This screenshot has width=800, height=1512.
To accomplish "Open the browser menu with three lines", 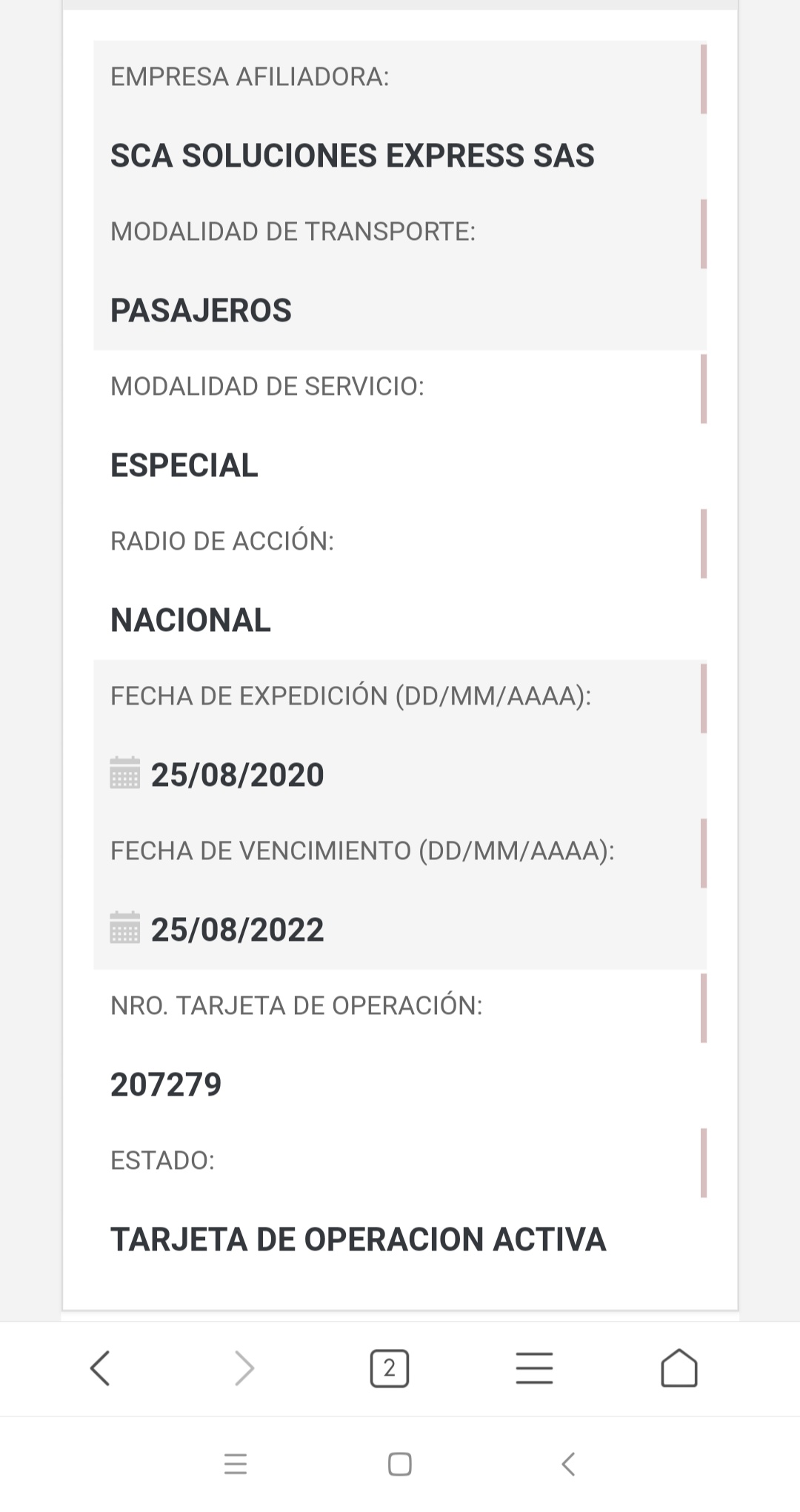I will (534, 1368).
